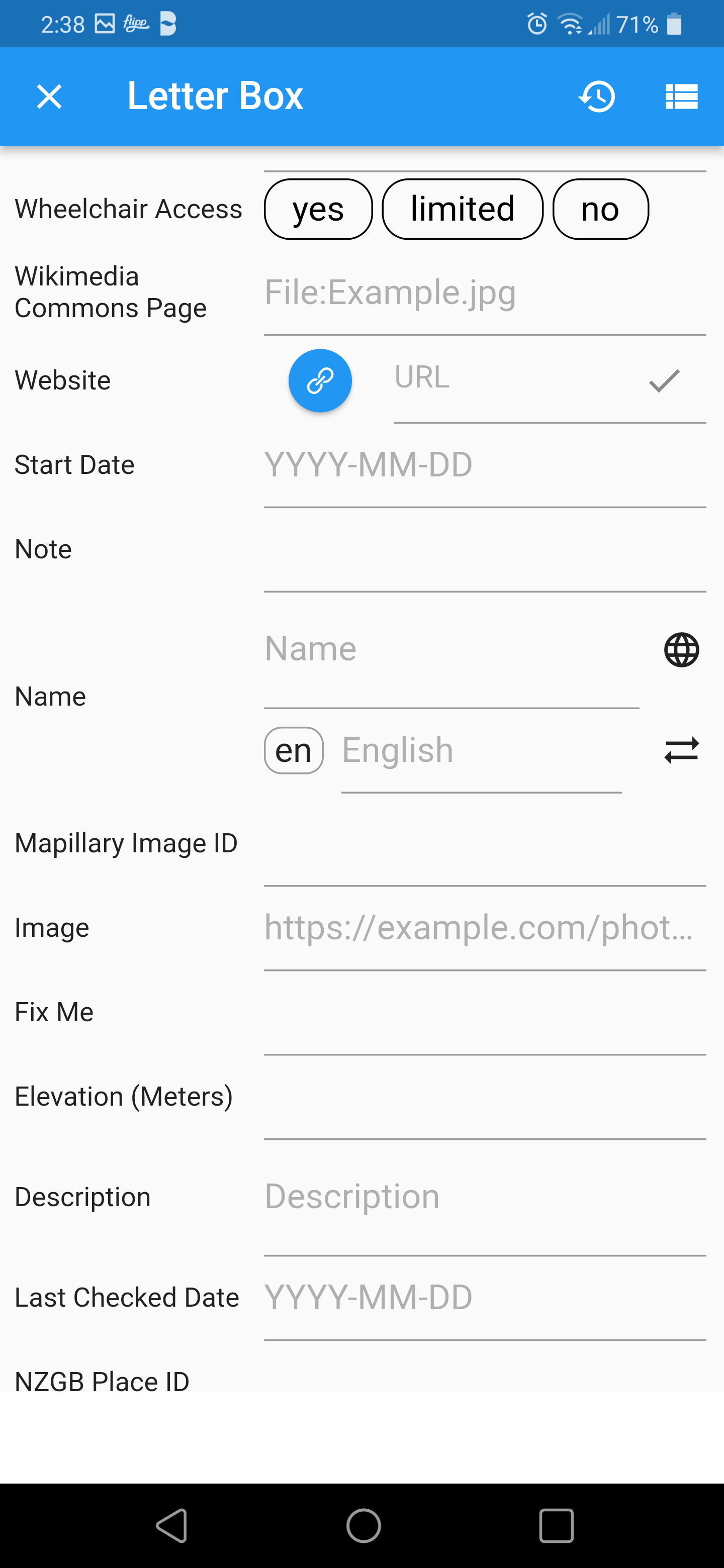Click the Name input field
The image size is (724, 1568).
(450, 648)
